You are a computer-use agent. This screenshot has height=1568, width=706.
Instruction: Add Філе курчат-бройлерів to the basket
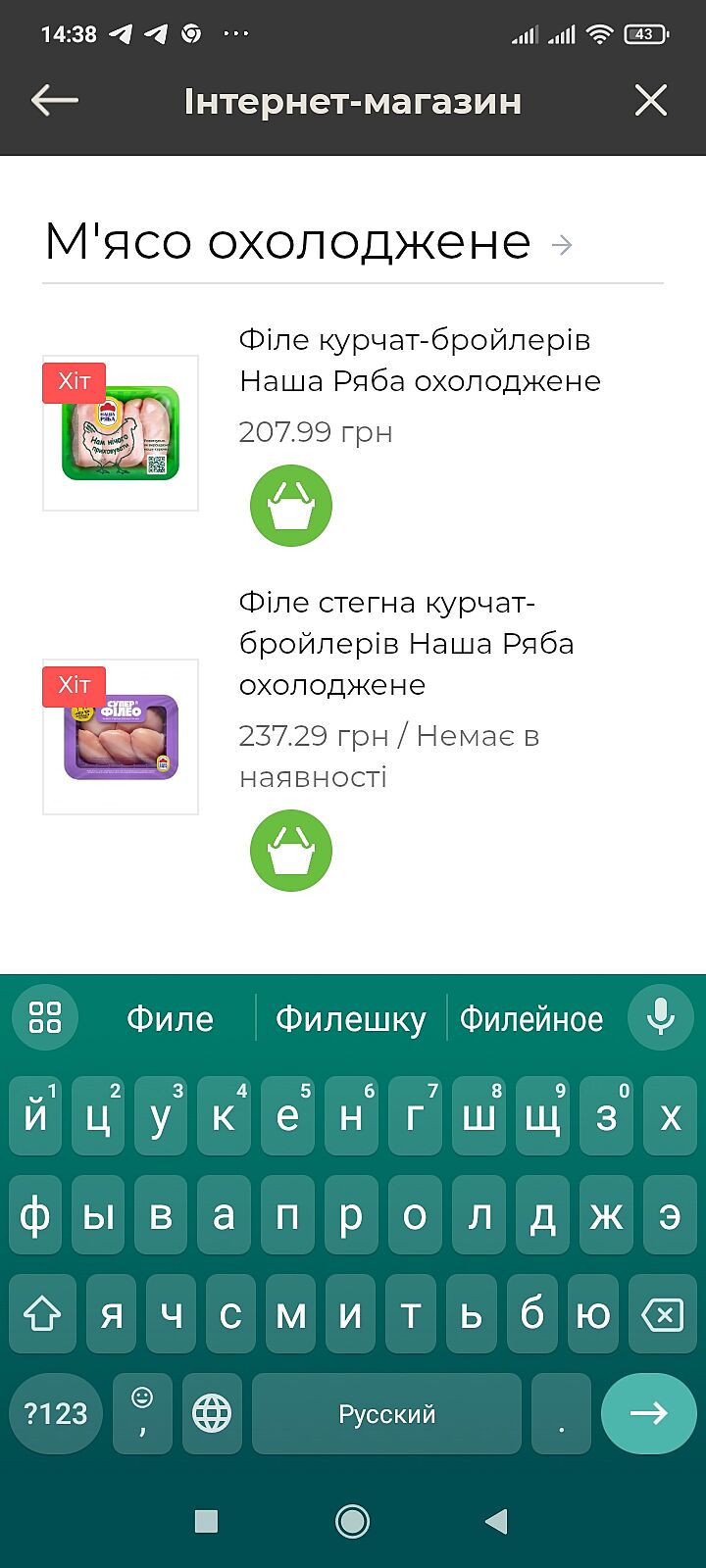point(291,506)
